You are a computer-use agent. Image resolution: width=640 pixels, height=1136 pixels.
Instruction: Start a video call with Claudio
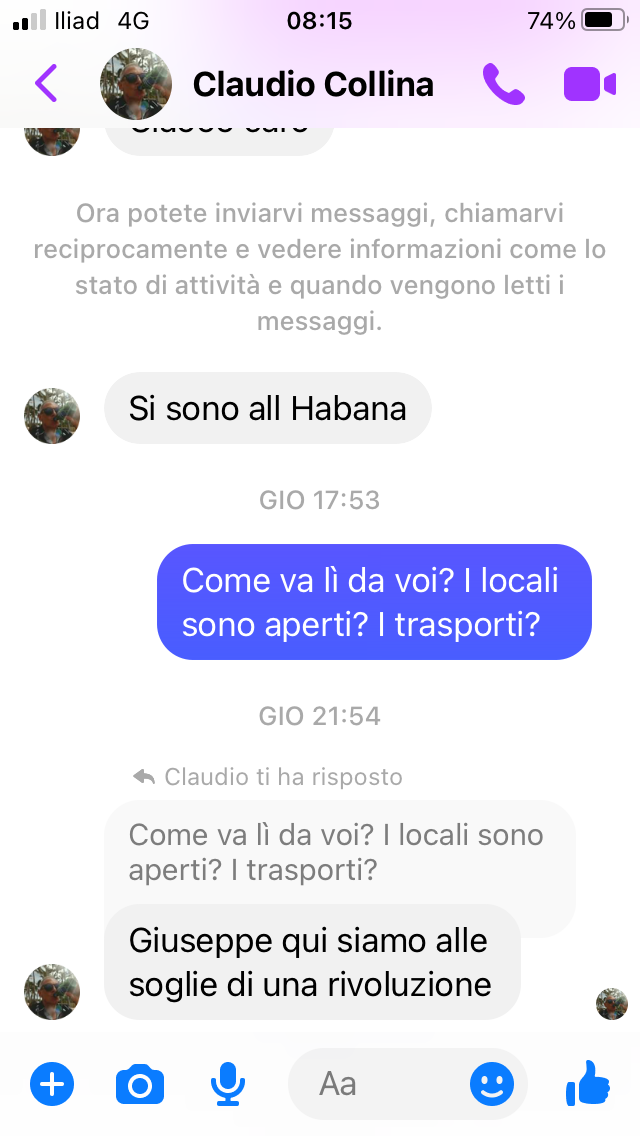coord(589,84)
